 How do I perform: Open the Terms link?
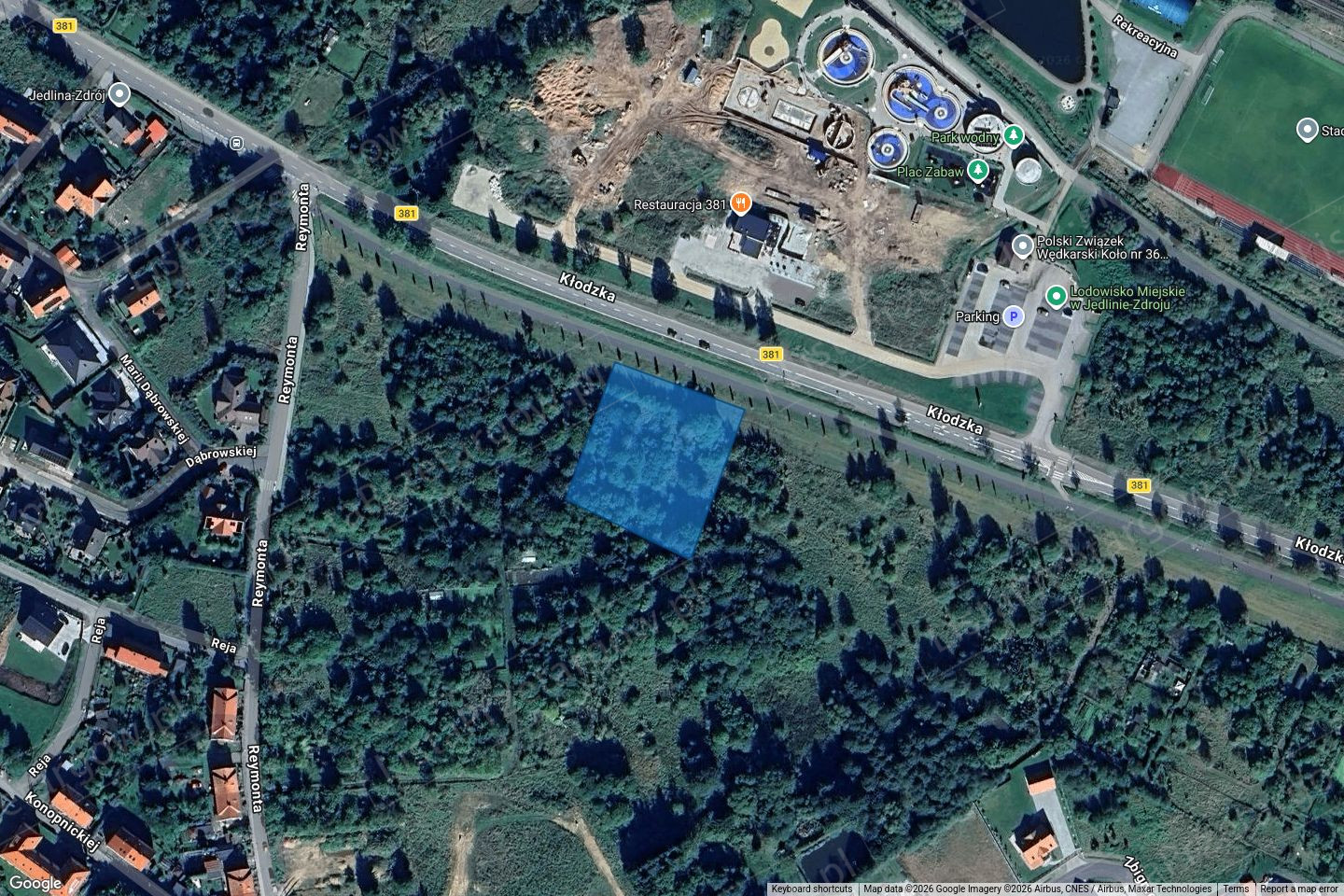[x=1236, y=889]
